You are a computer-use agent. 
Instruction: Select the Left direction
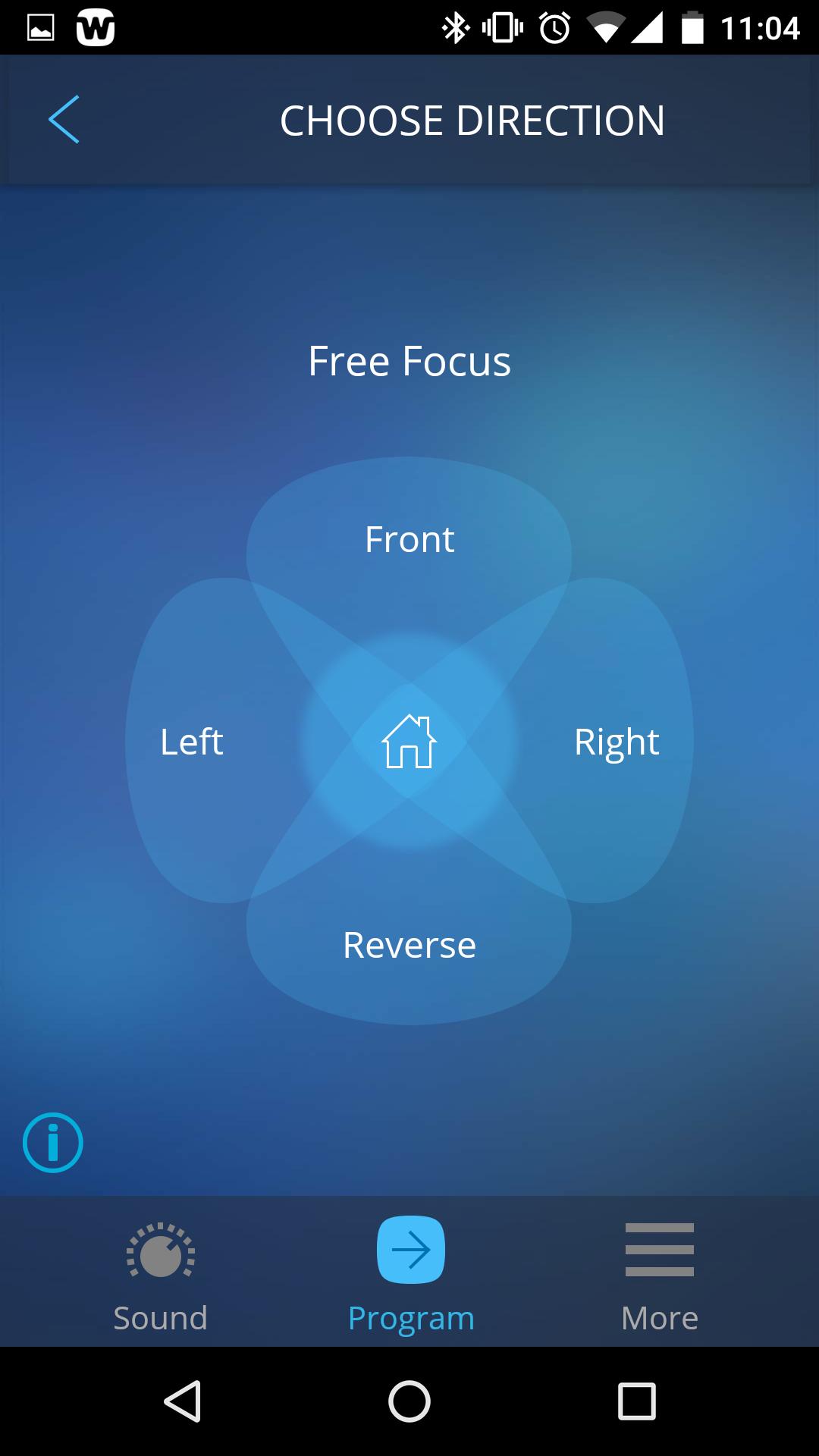coord(192,741)
